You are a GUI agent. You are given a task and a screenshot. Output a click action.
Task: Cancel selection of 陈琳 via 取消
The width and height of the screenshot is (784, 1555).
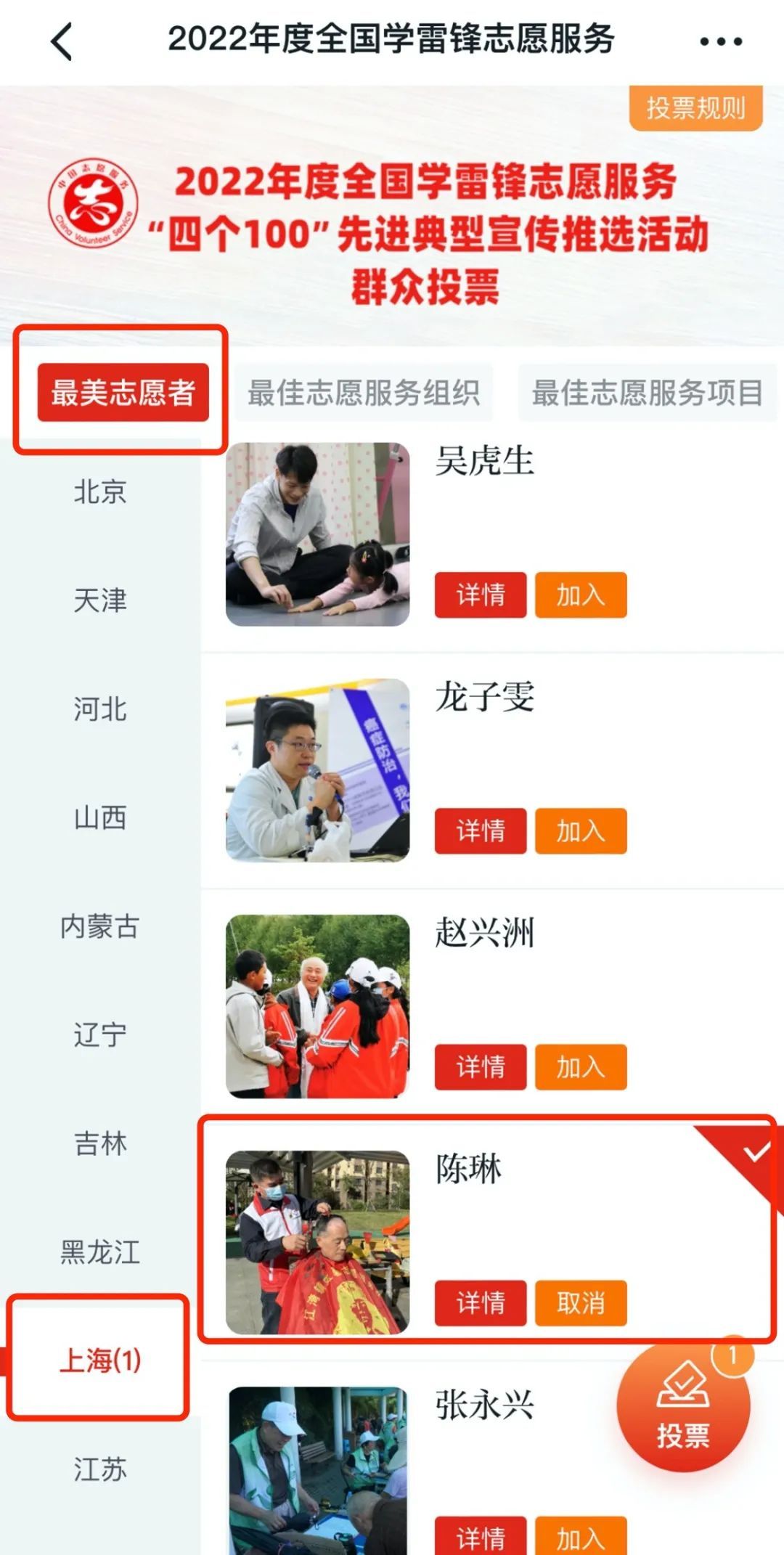click(x=580, y=1303)
